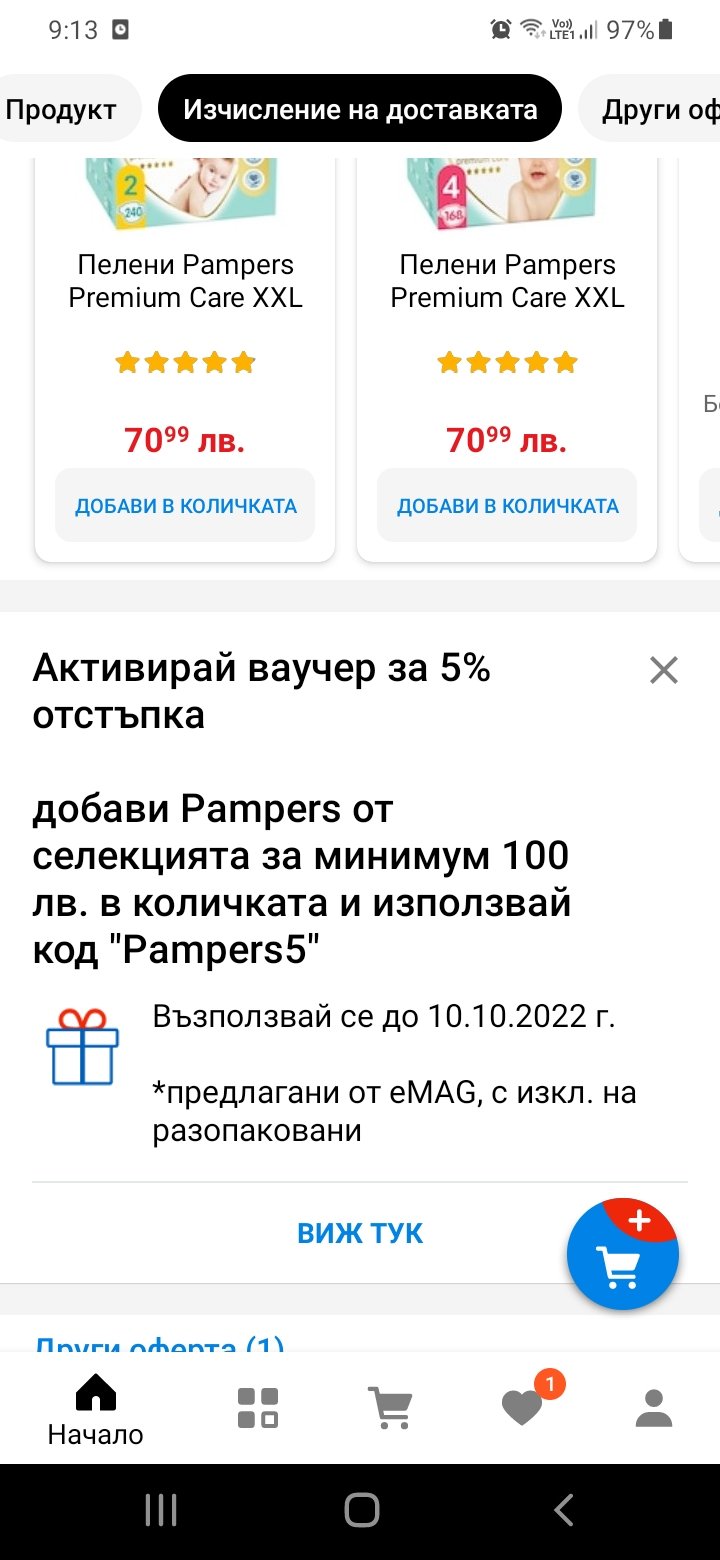This screenshot has width=720, height=1560.
Task: Select the Изчисление на доставката tab
Action: (x=360, y=109)
